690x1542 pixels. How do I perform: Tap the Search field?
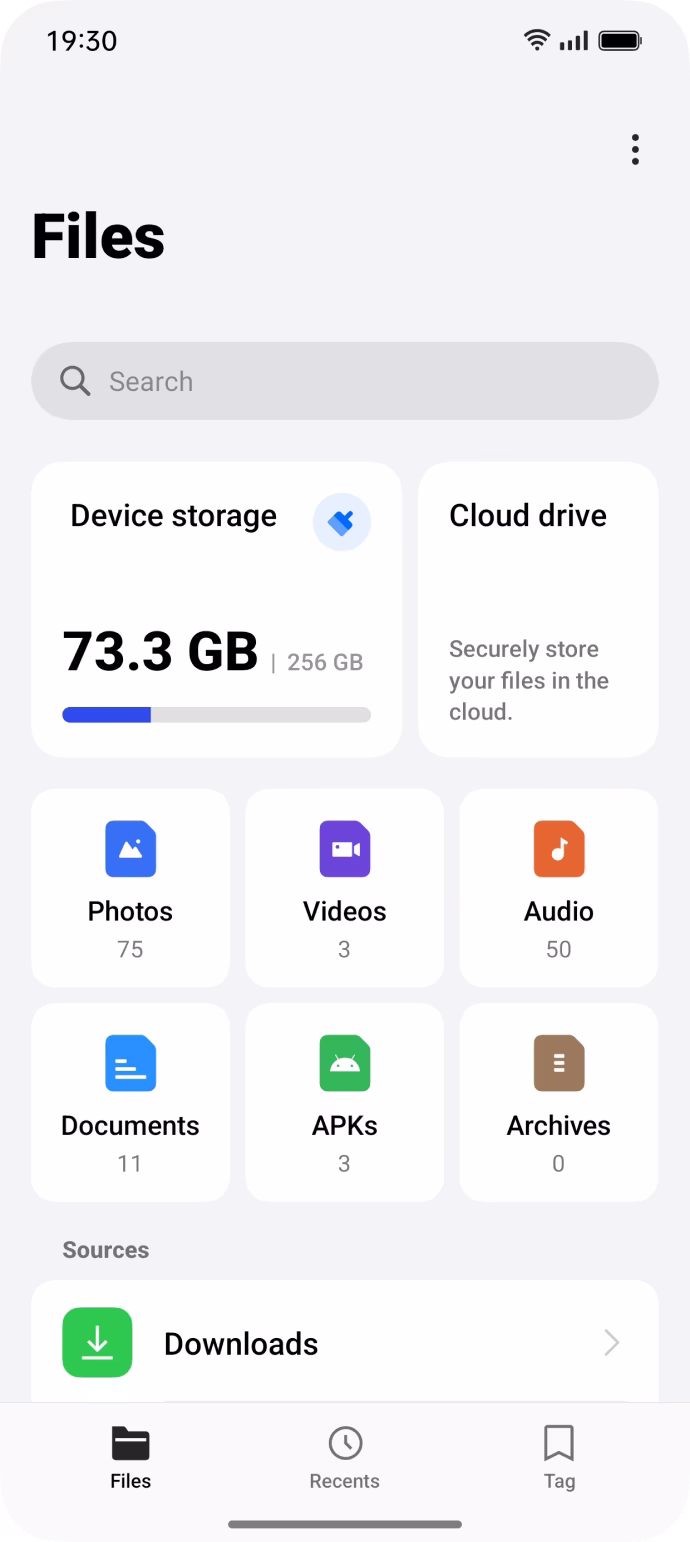coord(344,381)
